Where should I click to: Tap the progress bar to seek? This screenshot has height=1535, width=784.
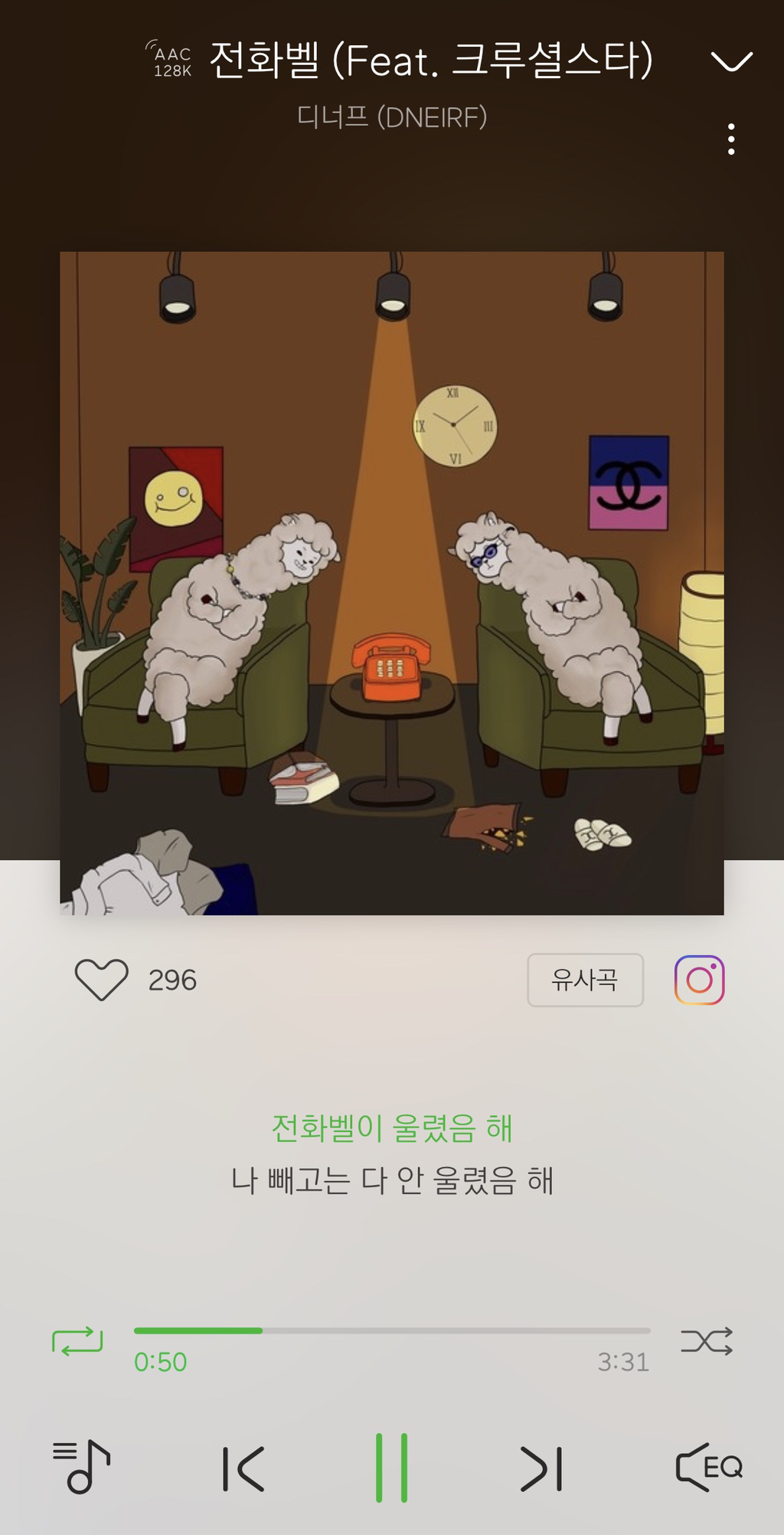tap(392, 1331)
